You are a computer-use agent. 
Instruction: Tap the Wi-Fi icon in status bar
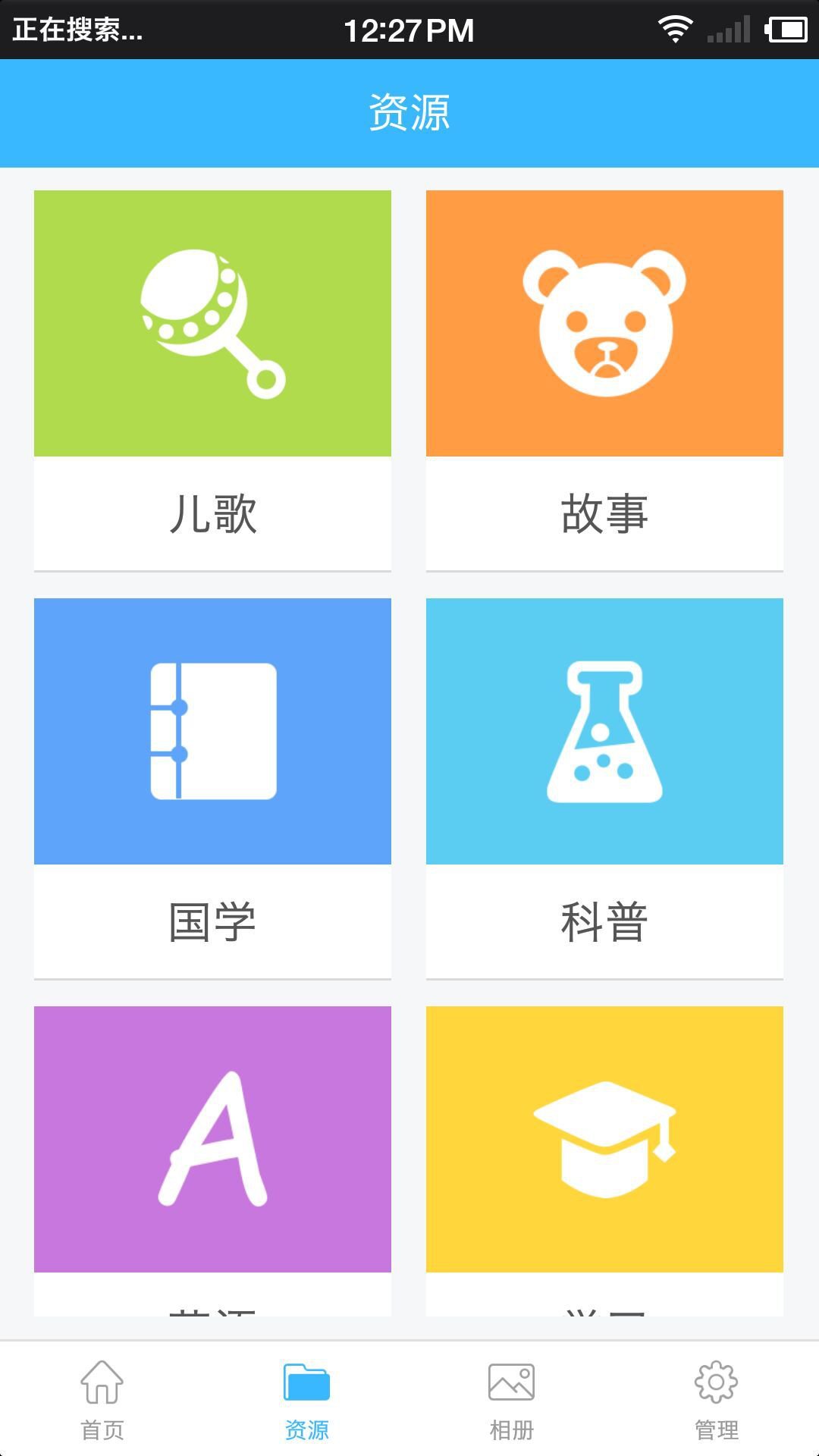(675, 29)
